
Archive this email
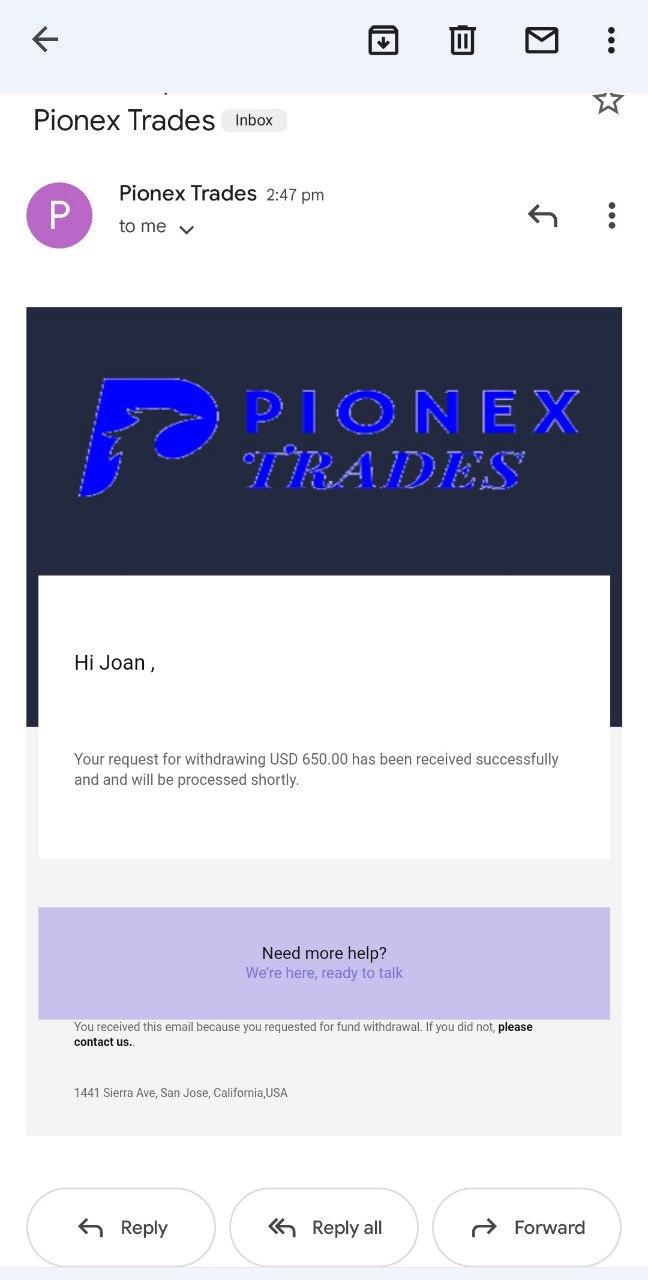[x=383, y=40]
